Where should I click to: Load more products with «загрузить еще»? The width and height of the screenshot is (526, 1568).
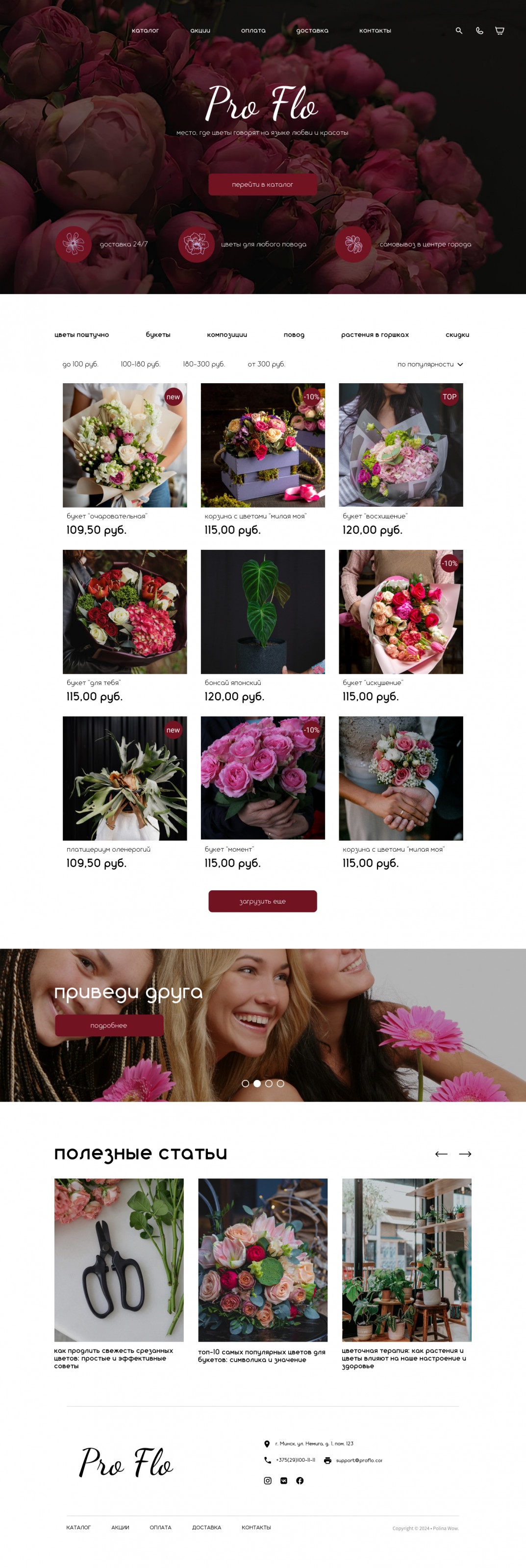click(262, 902)
